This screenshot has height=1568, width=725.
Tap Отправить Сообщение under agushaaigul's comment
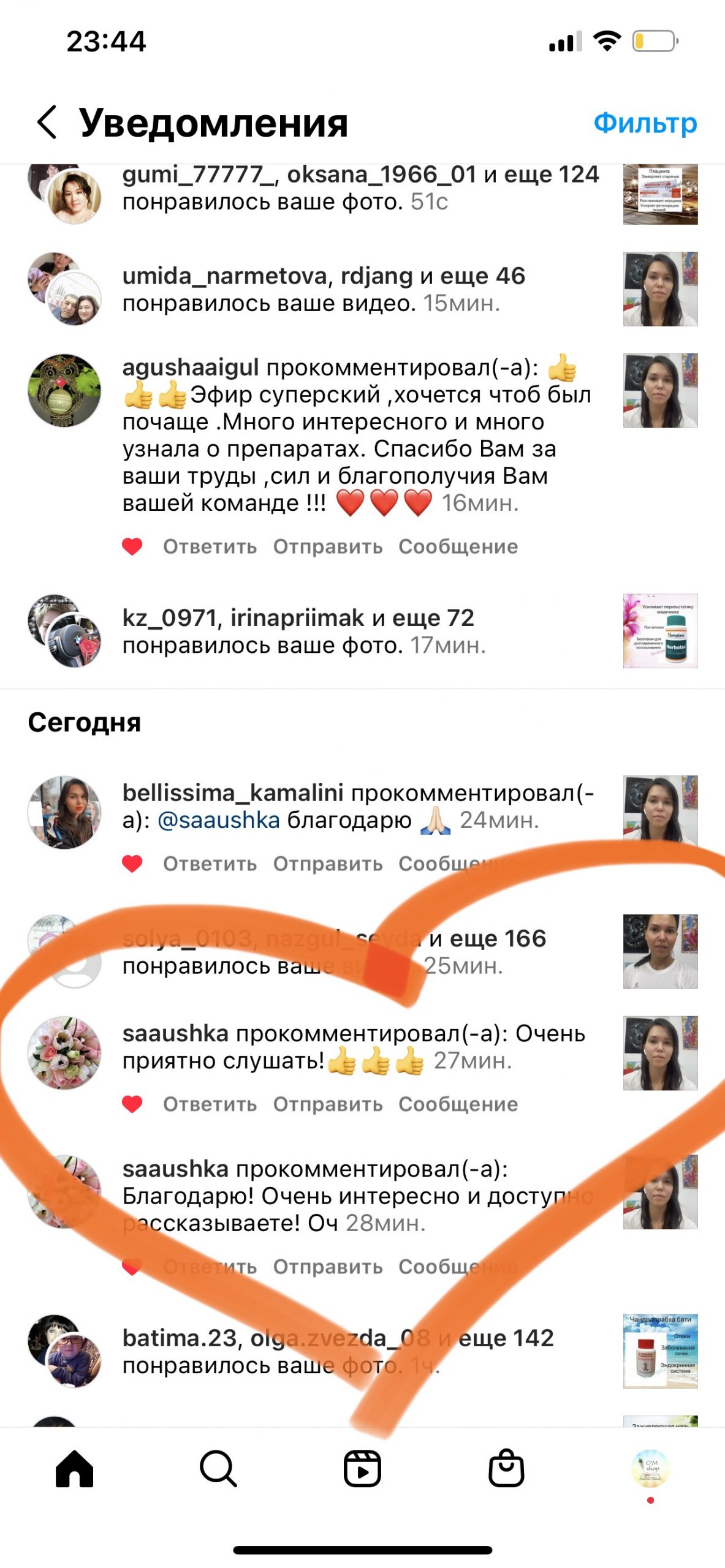point(395,546)
